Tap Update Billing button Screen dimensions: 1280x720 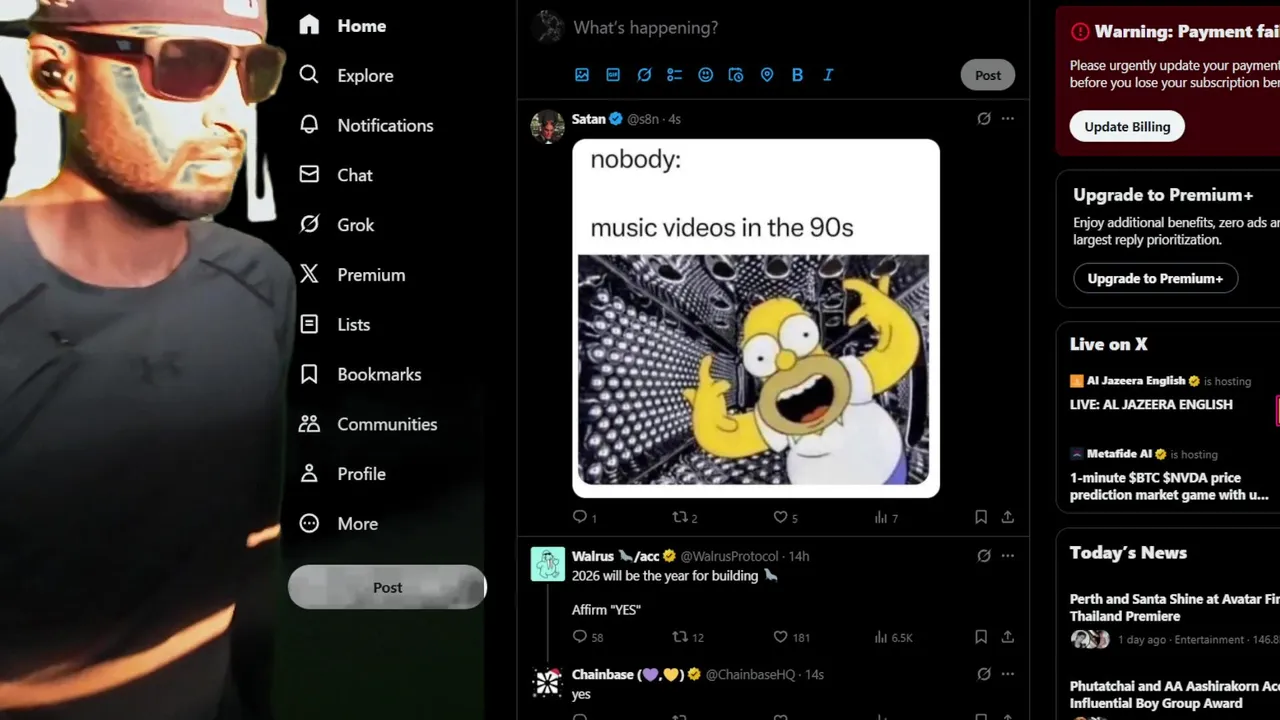1127,126
